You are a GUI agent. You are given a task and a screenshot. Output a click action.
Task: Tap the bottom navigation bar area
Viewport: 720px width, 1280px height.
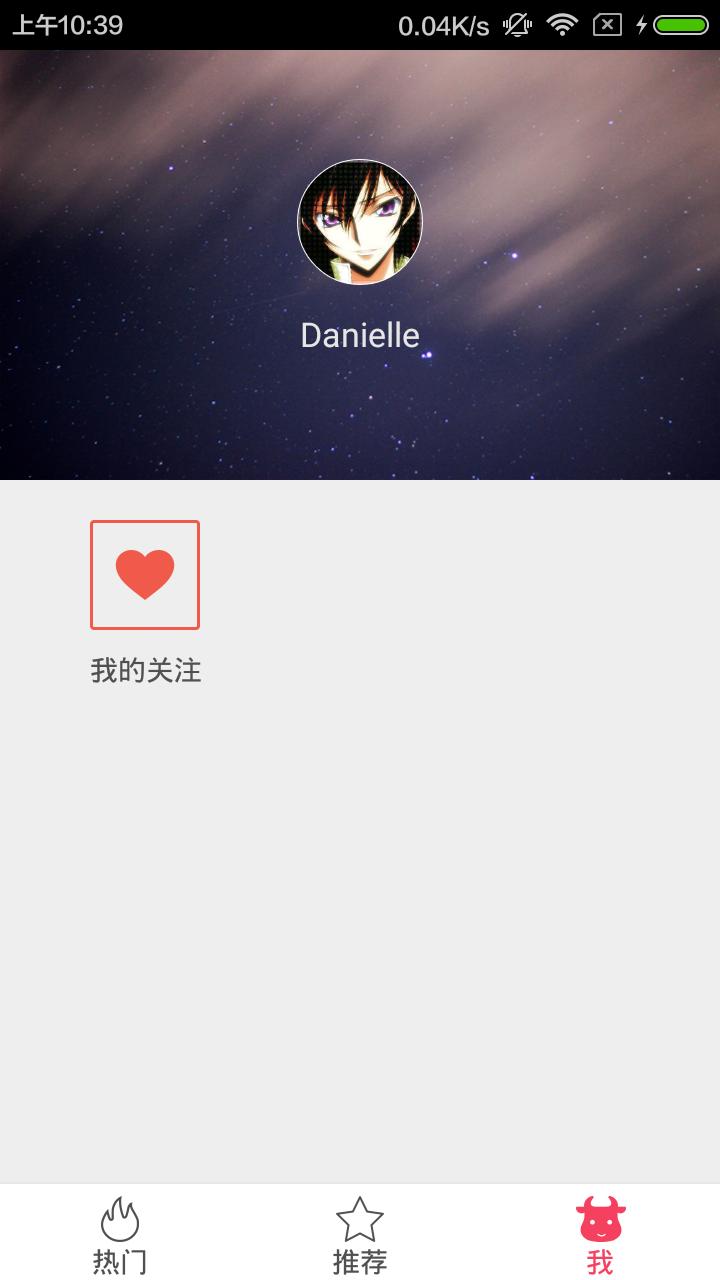coord(360,1232)
